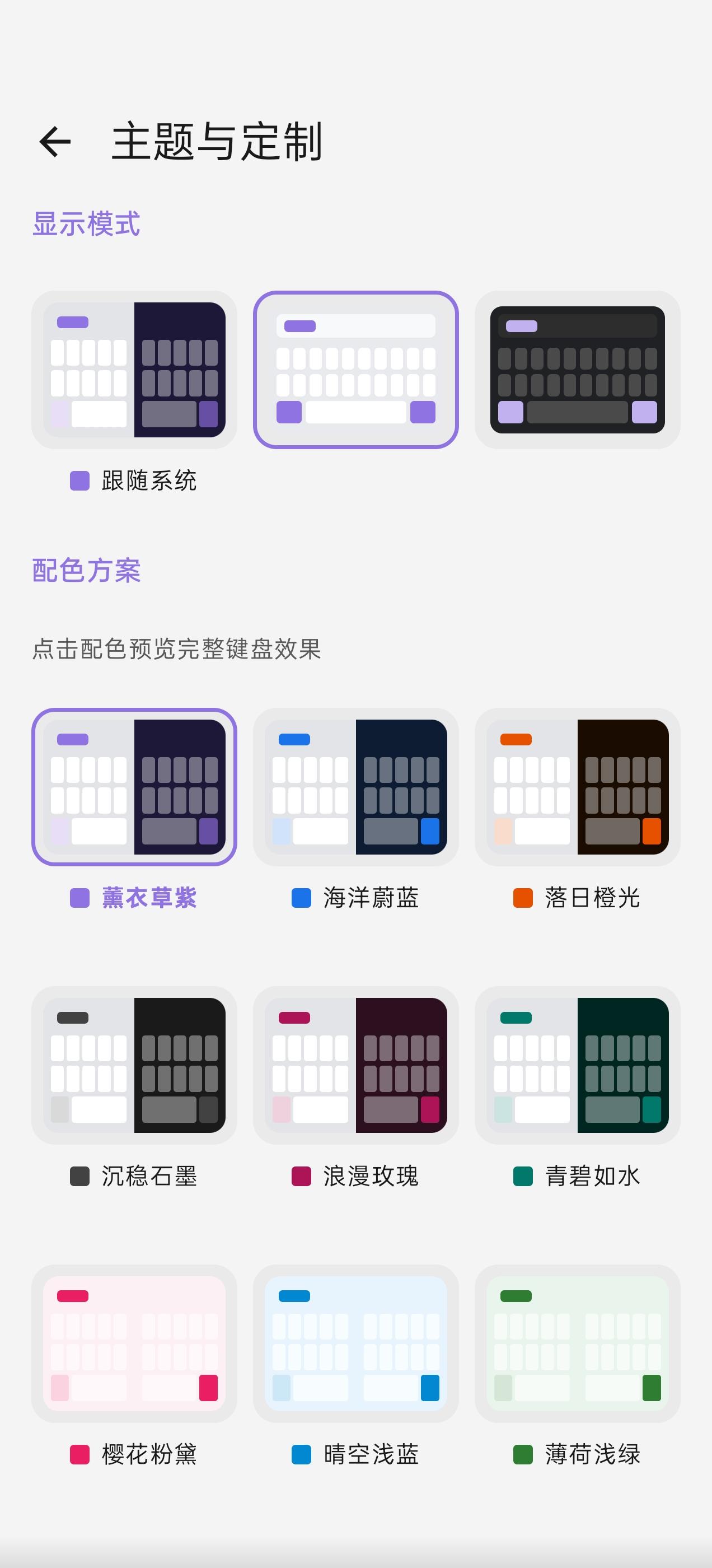Viewport: 712px width, 1568px height.
Task: Open the 晴空浅蓝 color scheme
Action: 355,1343
